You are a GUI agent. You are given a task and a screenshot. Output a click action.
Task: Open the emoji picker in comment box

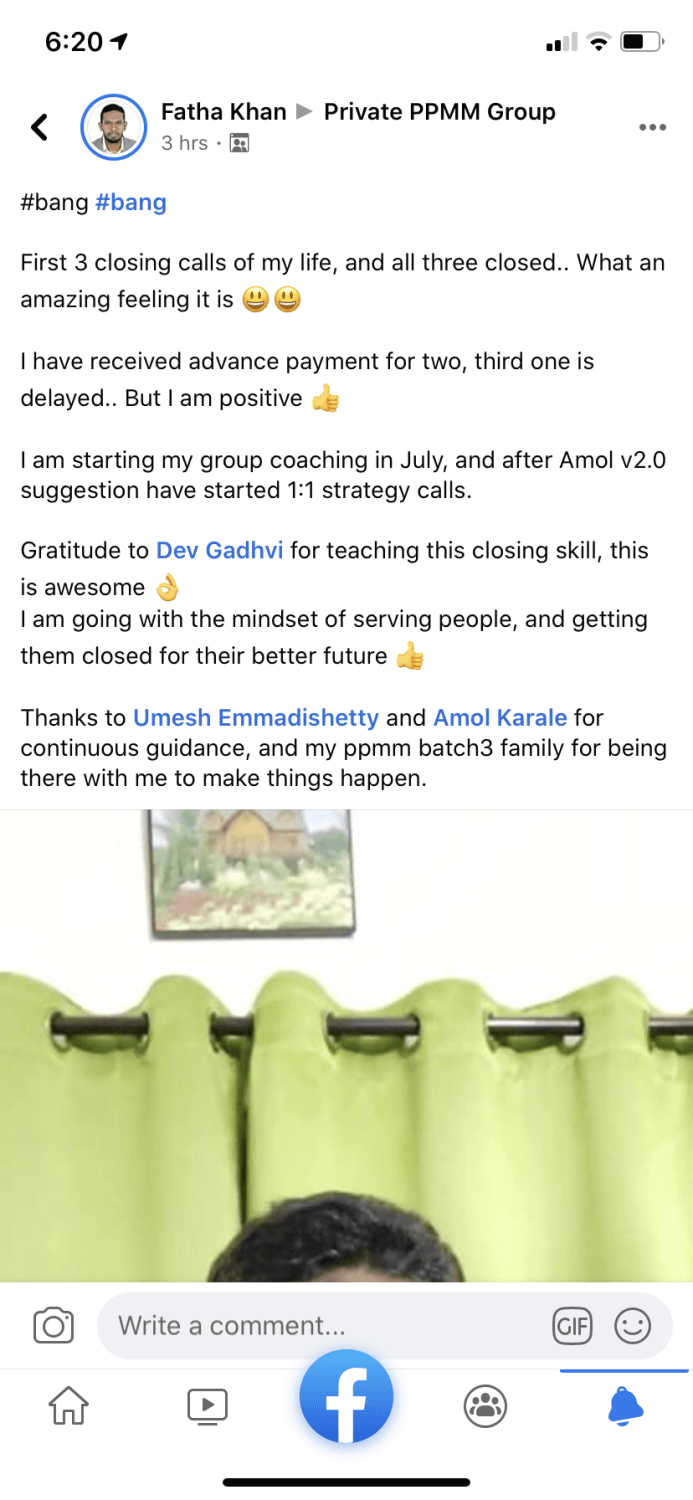click(x=631, y=1326)
